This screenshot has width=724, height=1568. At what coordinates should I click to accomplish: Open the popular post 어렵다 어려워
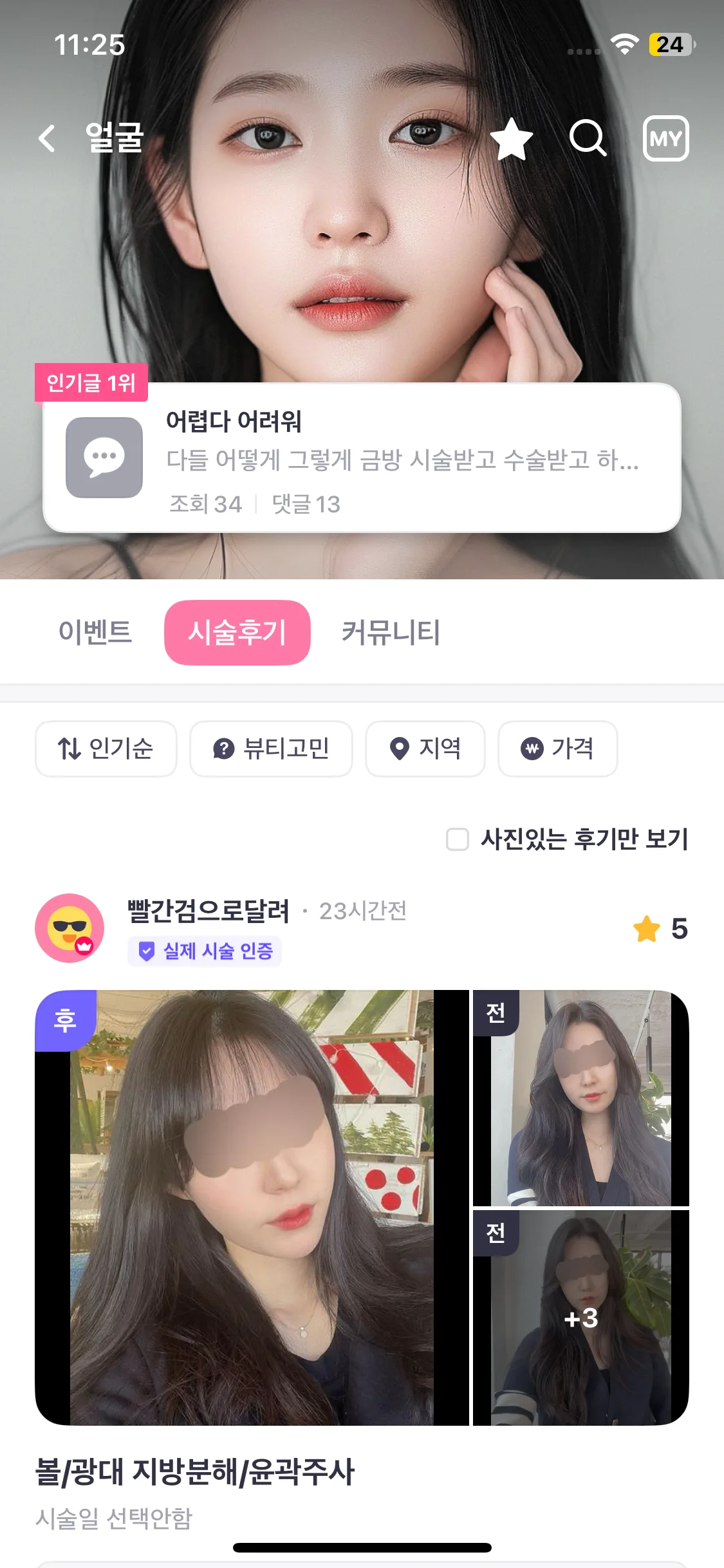(x=362, y=458)
